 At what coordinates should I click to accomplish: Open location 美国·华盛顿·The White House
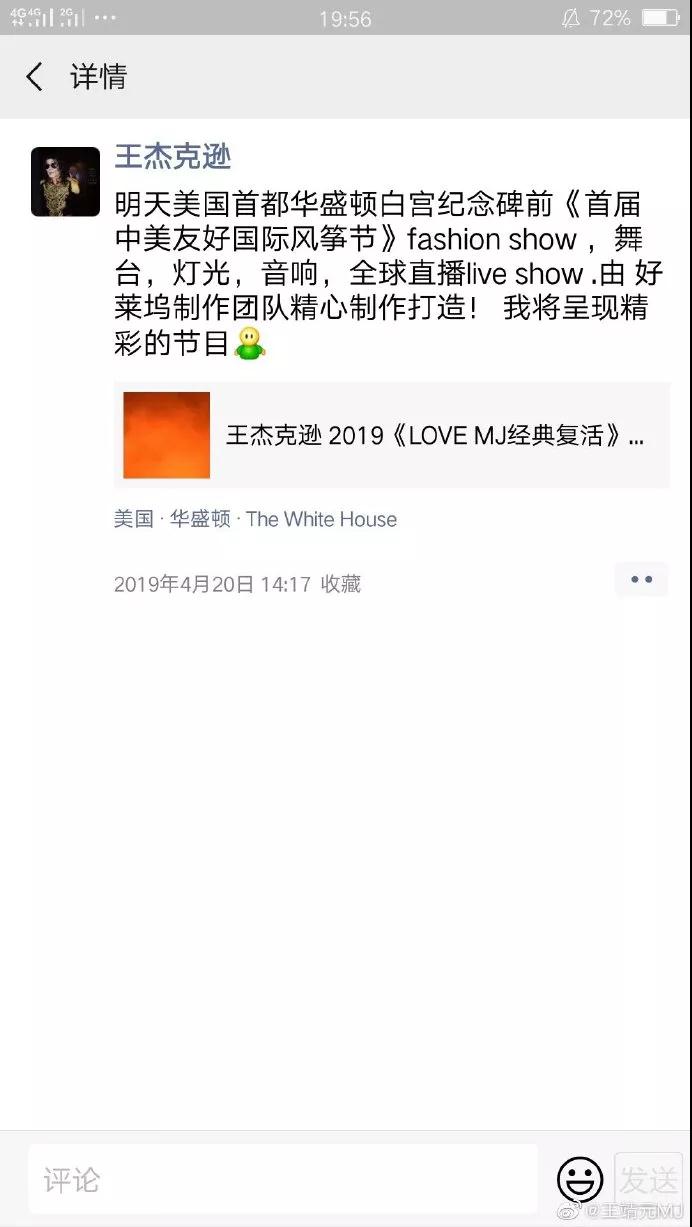[255, 519]
